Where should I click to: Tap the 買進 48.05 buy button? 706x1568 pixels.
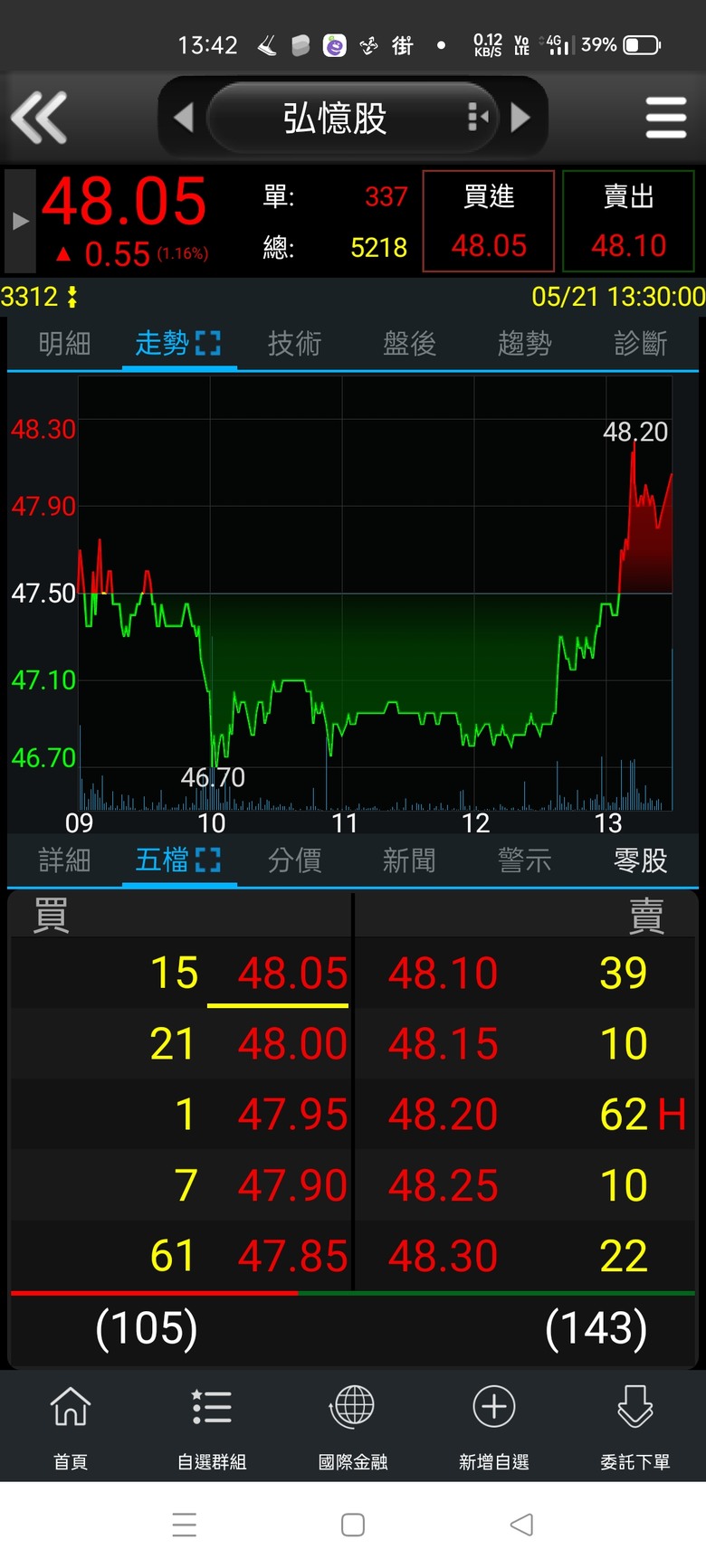(x=489, y=221)
